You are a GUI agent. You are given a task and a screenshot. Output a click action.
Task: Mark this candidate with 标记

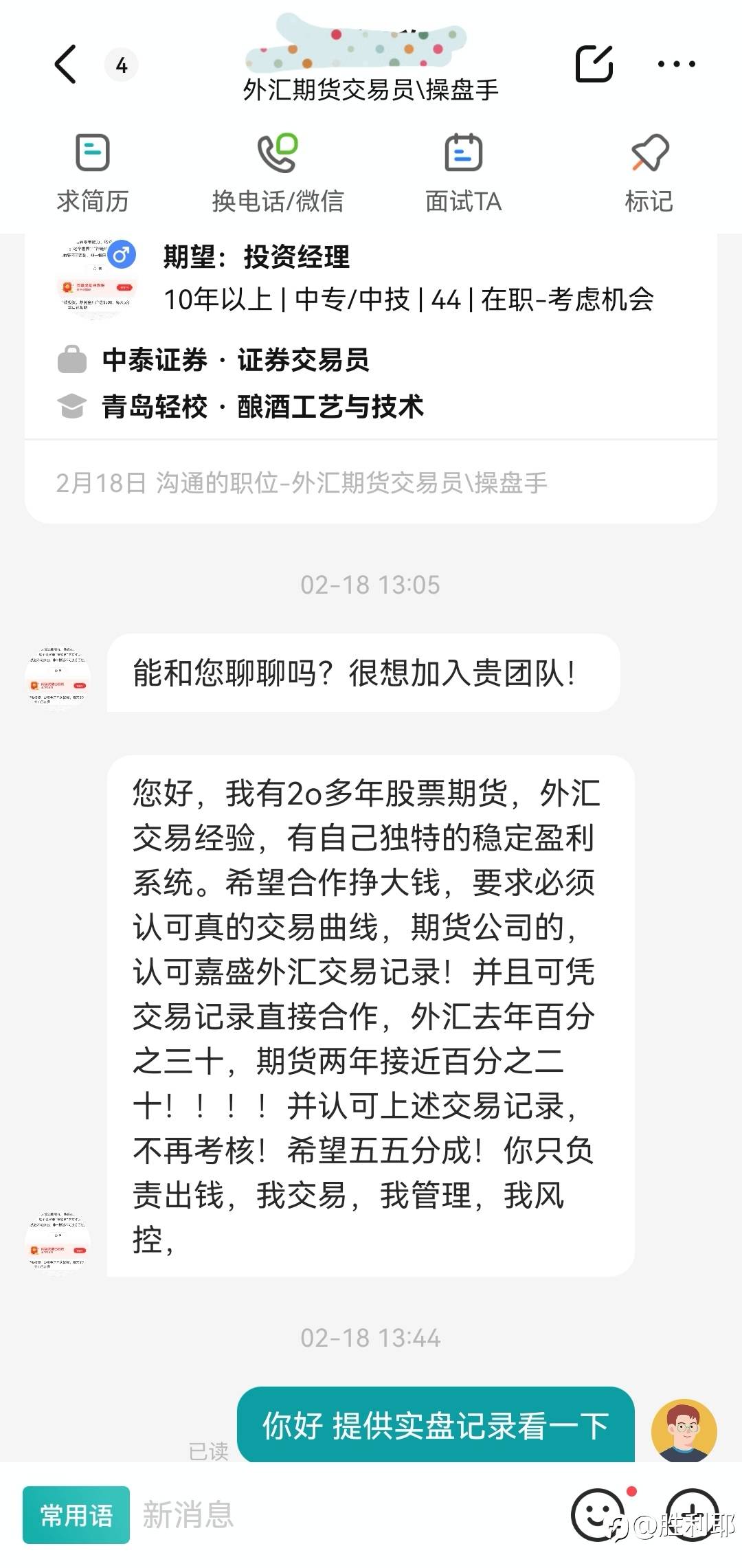coord(649,172)
